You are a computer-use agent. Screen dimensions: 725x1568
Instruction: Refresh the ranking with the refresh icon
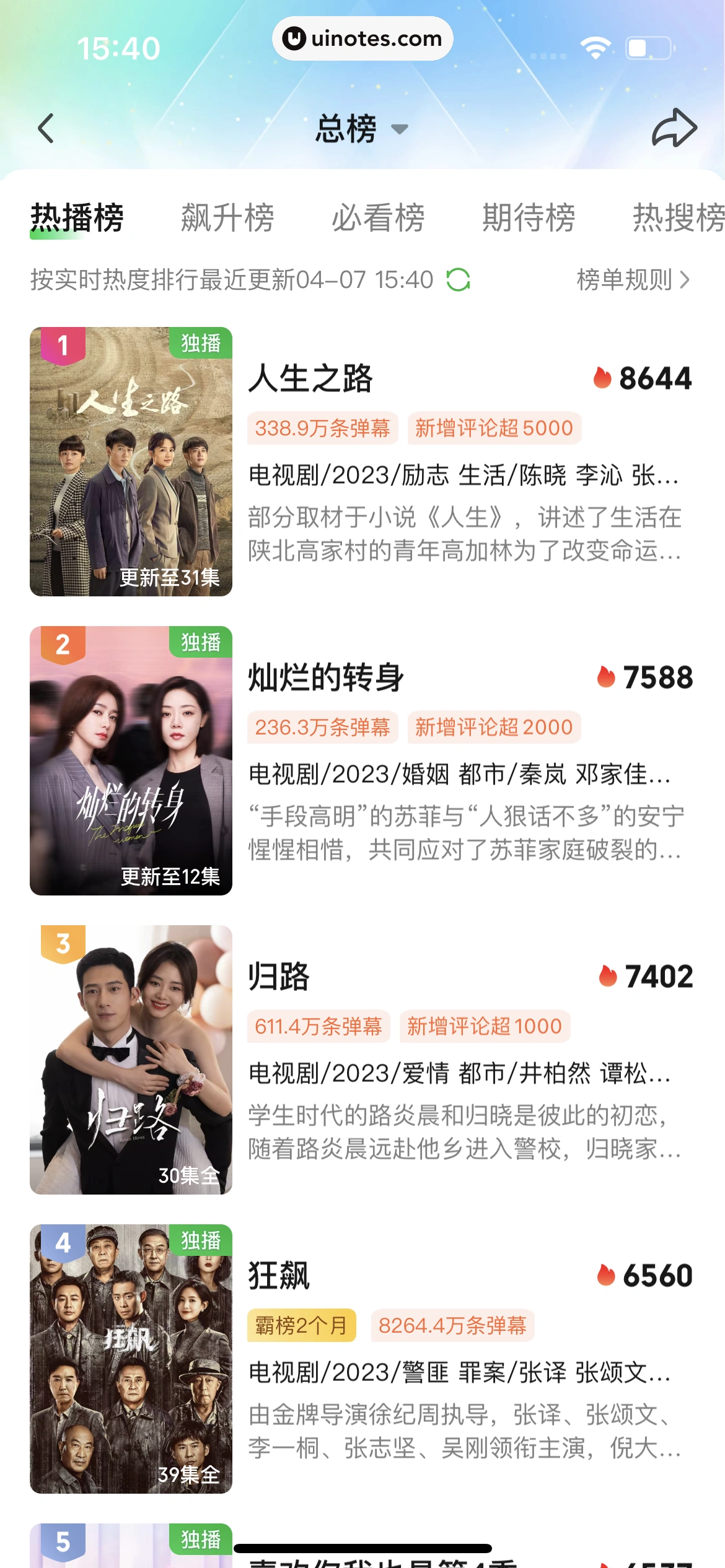coord(458,280)
